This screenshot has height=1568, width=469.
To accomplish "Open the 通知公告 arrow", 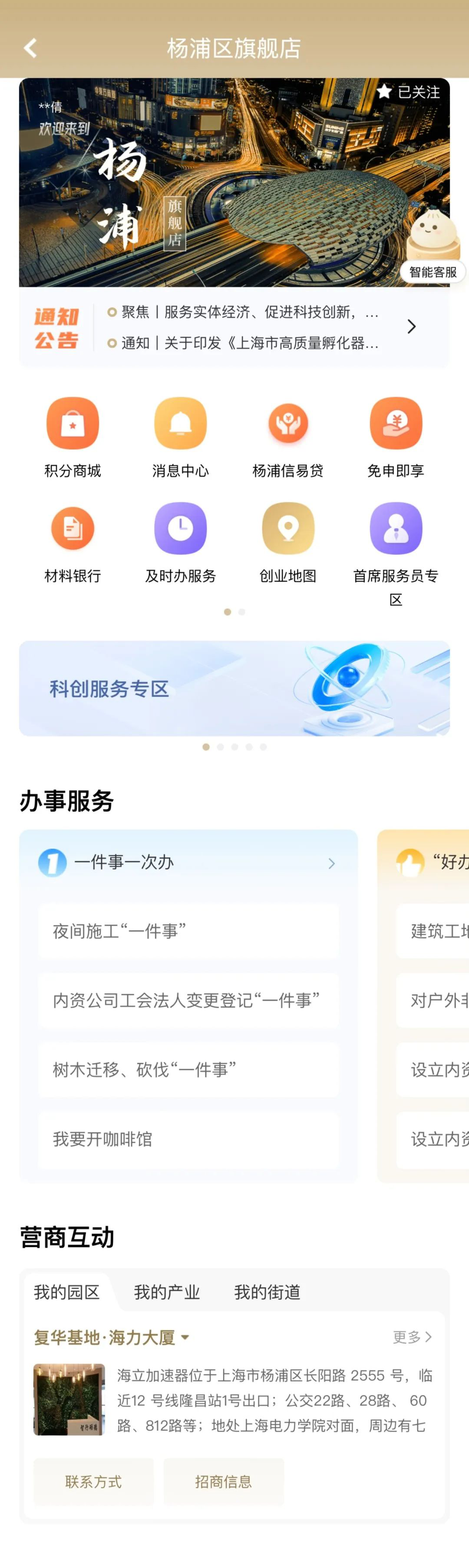I will coord(411,327).
